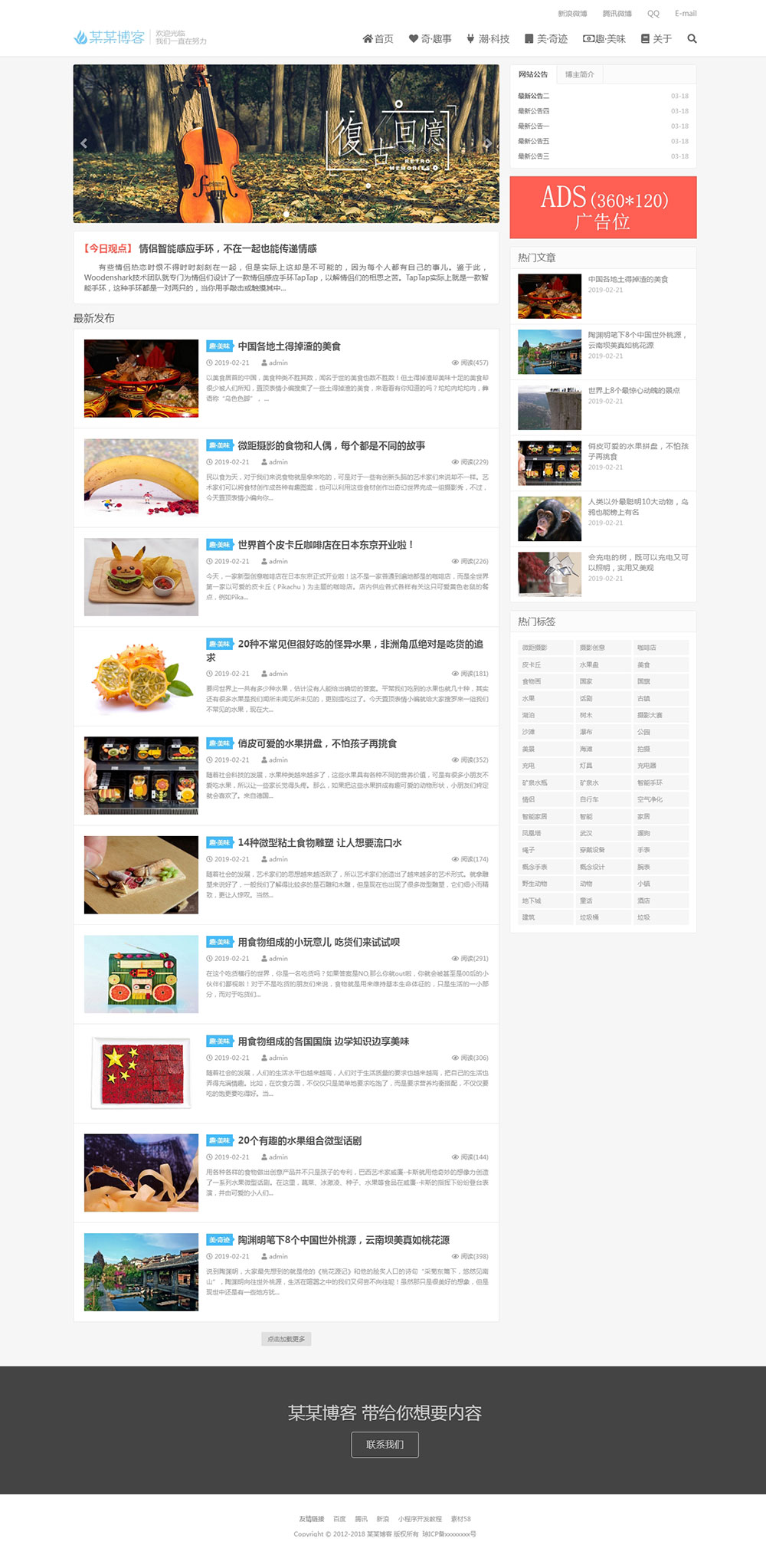The height and width of the screenshot is (1568, 766).
Task: Go to 首页 home page
Action: coord(378,39)
